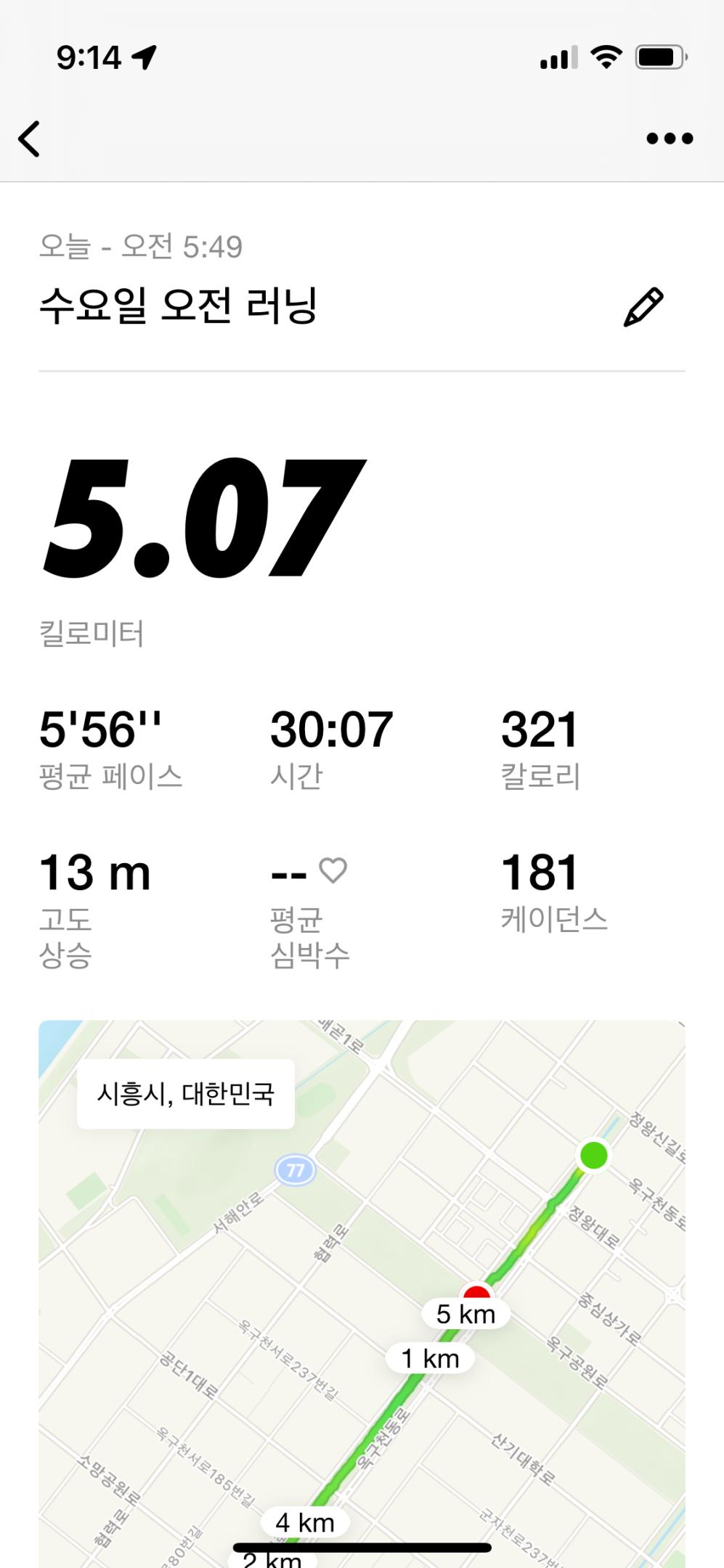This screenshot has width=724, height=1568.
Task: Open the three-dot overflow menu
Action: (x=670, y=139)
